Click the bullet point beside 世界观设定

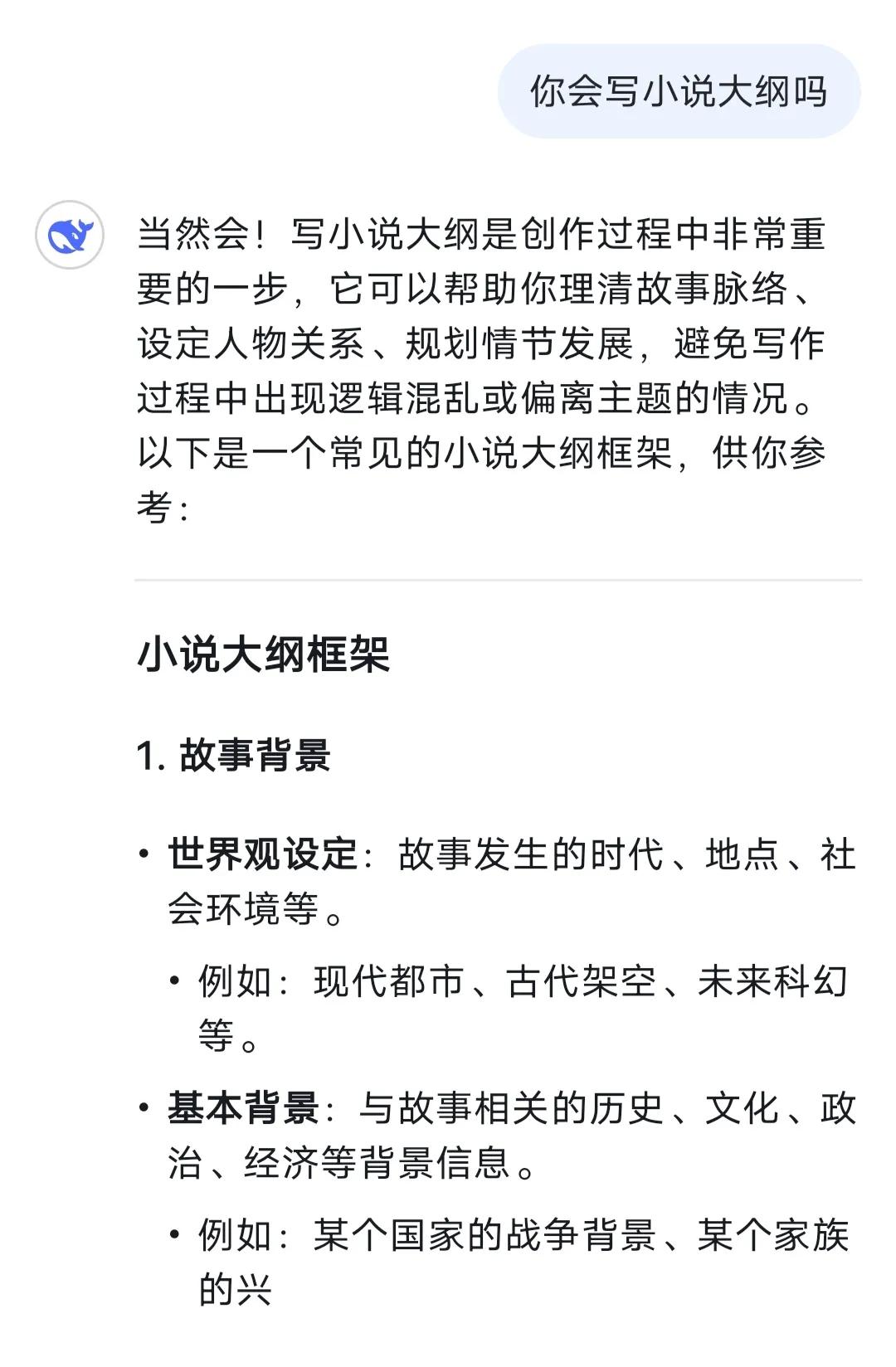pyautogui.click(x=145, y=854)
